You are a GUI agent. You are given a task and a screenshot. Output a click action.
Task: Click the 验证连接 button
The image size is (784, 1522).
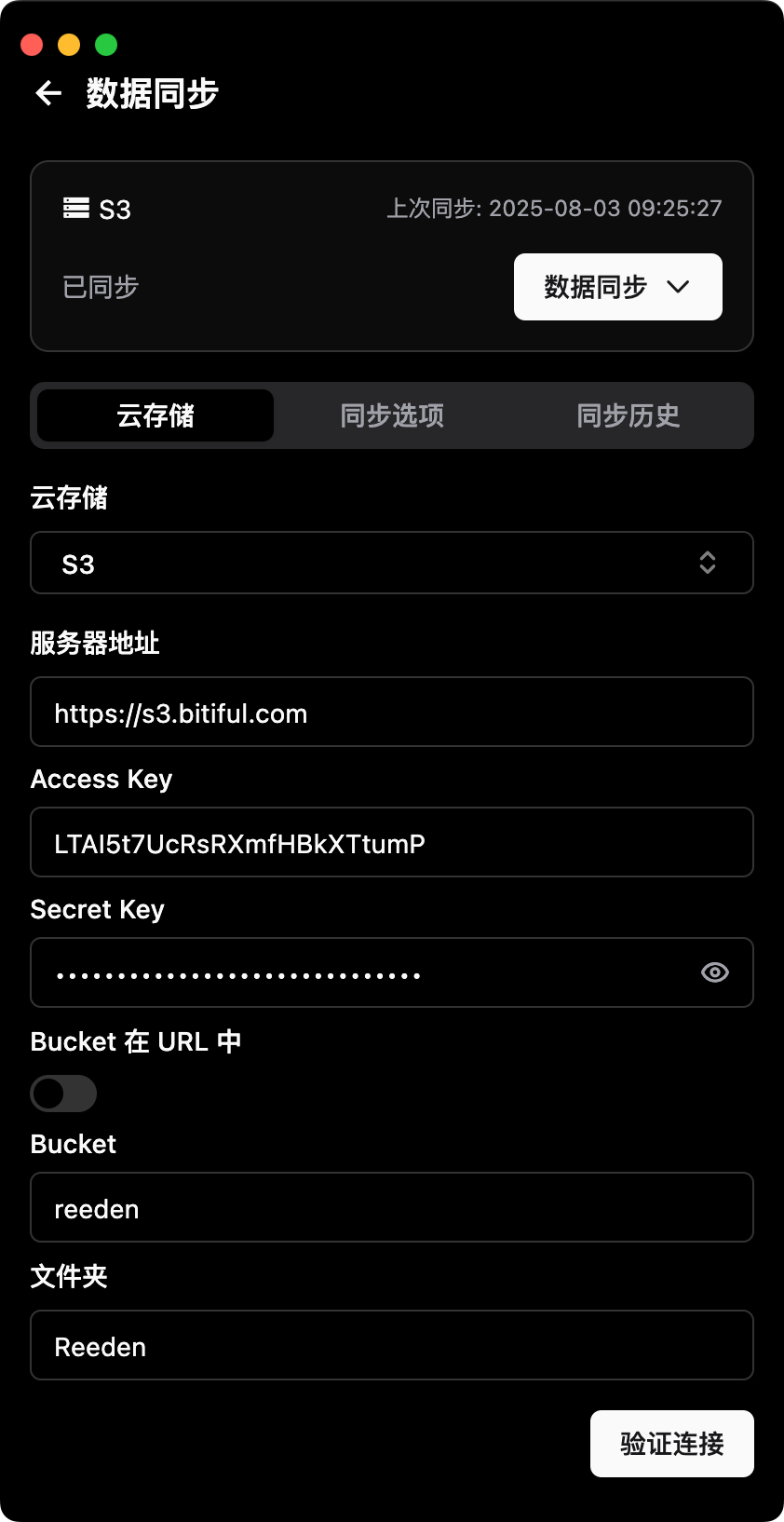tap(671, 1443)
